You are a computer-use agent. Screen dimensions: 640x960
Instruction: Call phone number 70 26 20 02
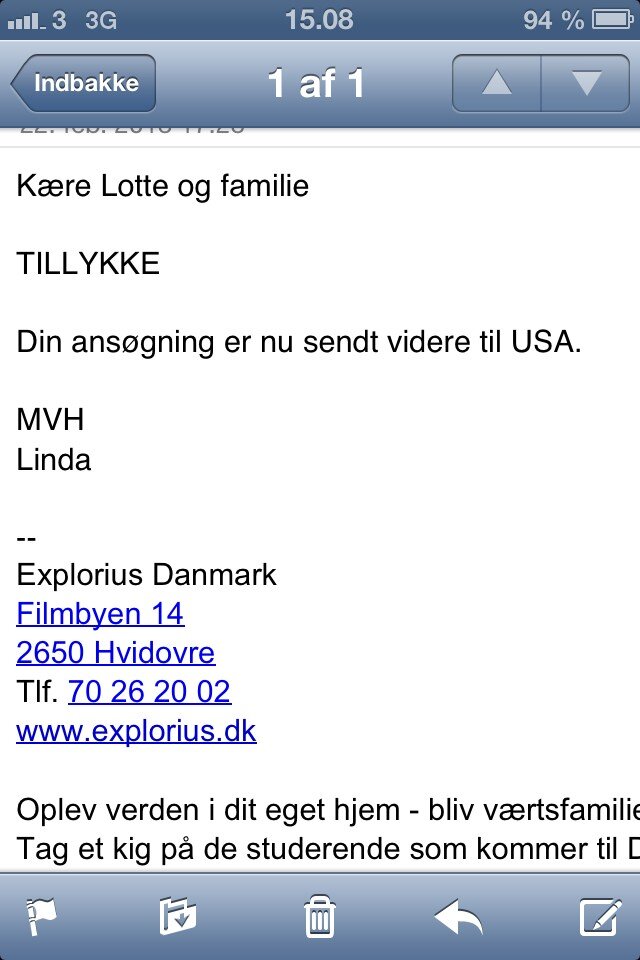point(149,692)
